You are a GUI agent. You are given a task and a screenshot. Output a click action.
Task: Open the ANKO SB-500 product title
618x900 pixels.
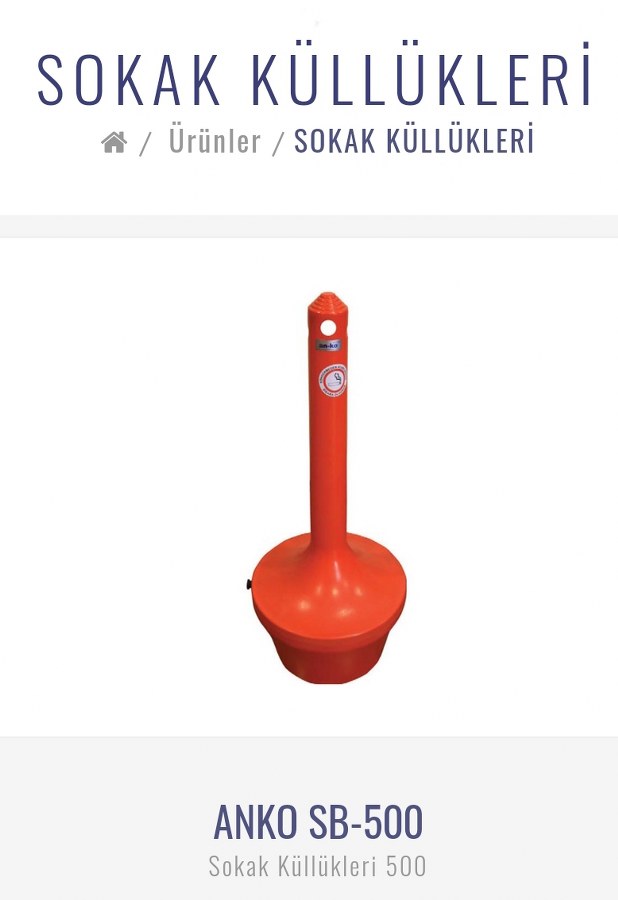(318, 822)
